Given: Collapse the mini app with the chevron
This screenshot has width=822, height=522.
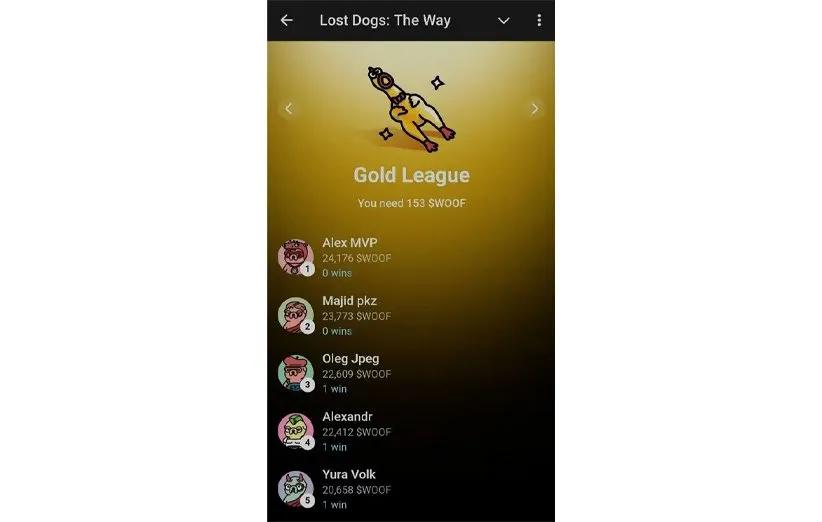Looking at the screenshot, I should [x=504, y=20].
